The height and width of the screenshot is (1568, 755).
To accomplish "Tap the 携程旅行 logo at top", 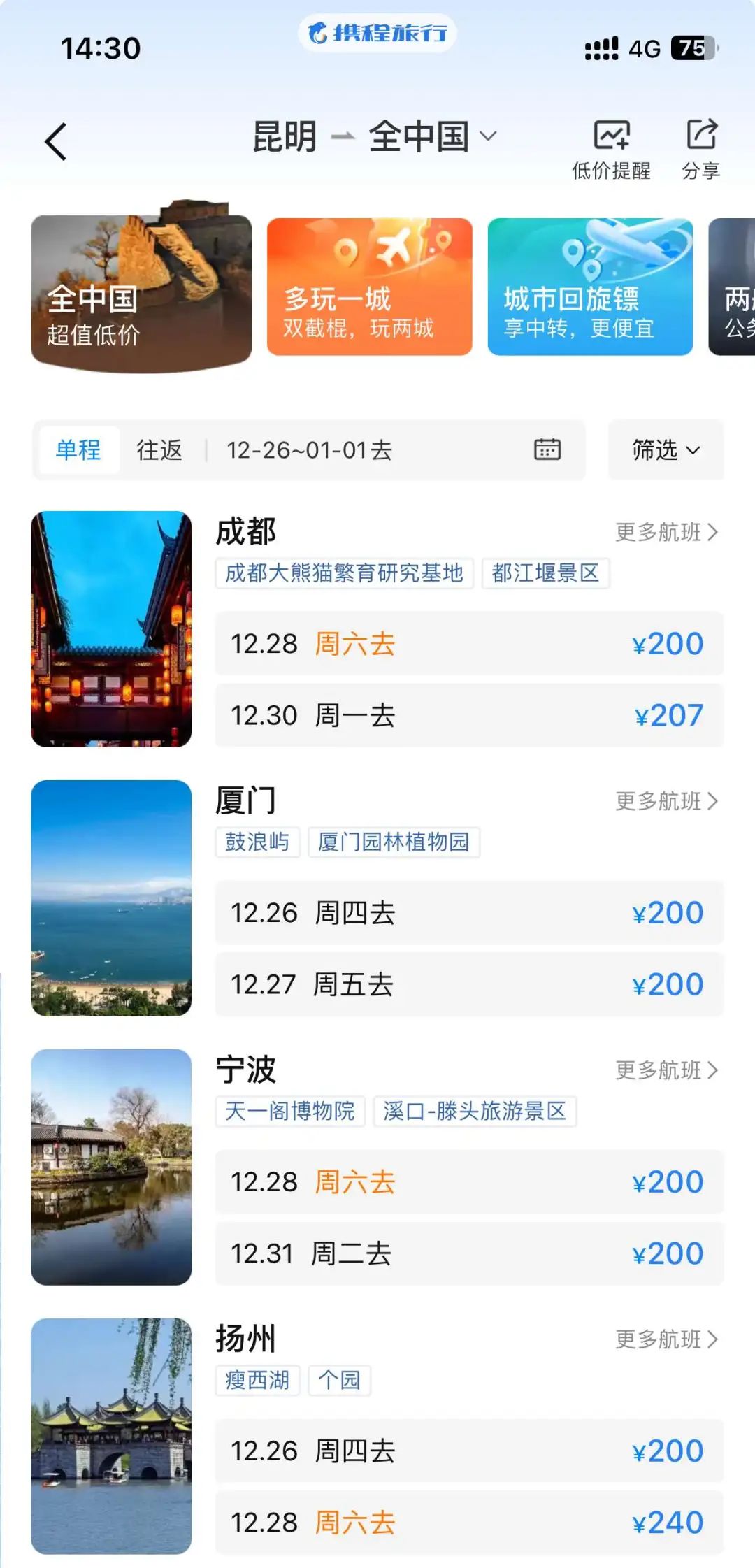I will tap(376, 34).
